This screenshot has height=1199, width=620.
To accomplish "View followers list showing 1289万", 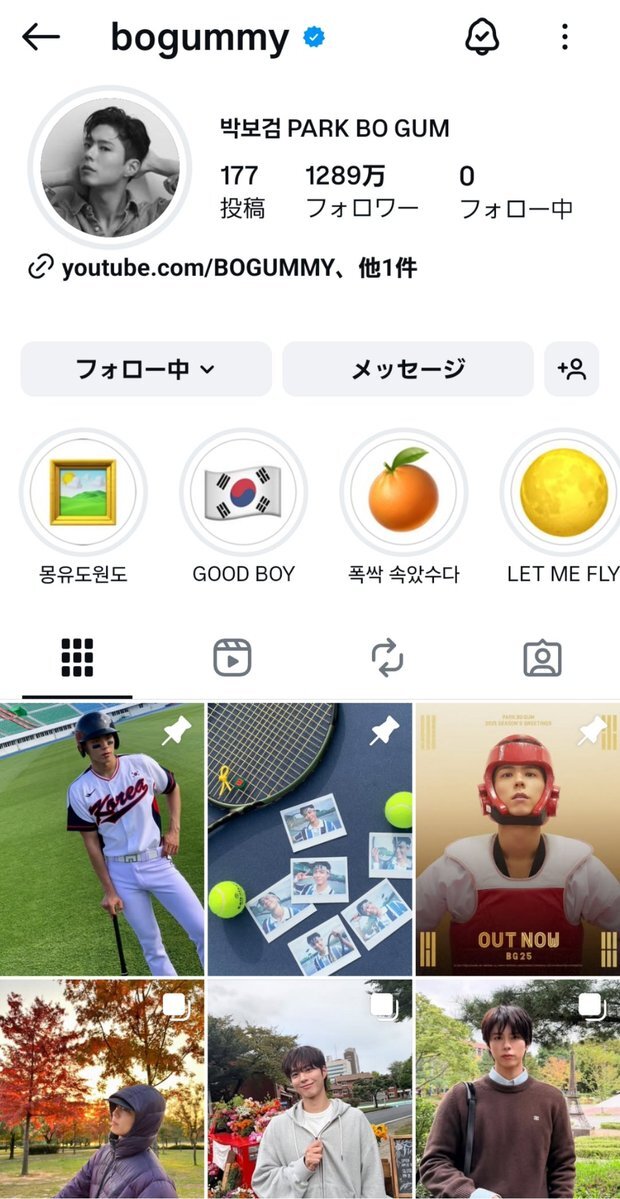I will [361, 191].
